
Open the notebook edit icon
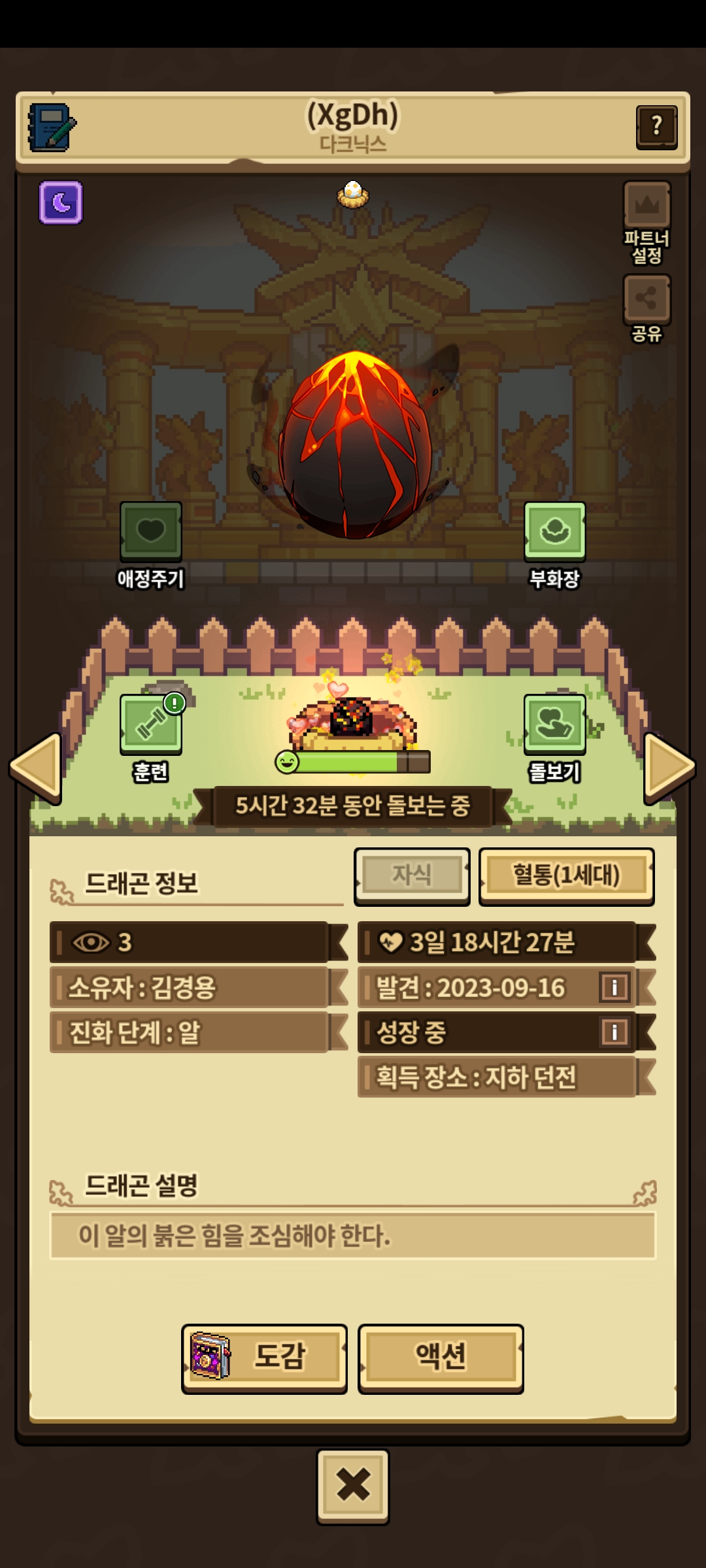click(x=51, y=127)
